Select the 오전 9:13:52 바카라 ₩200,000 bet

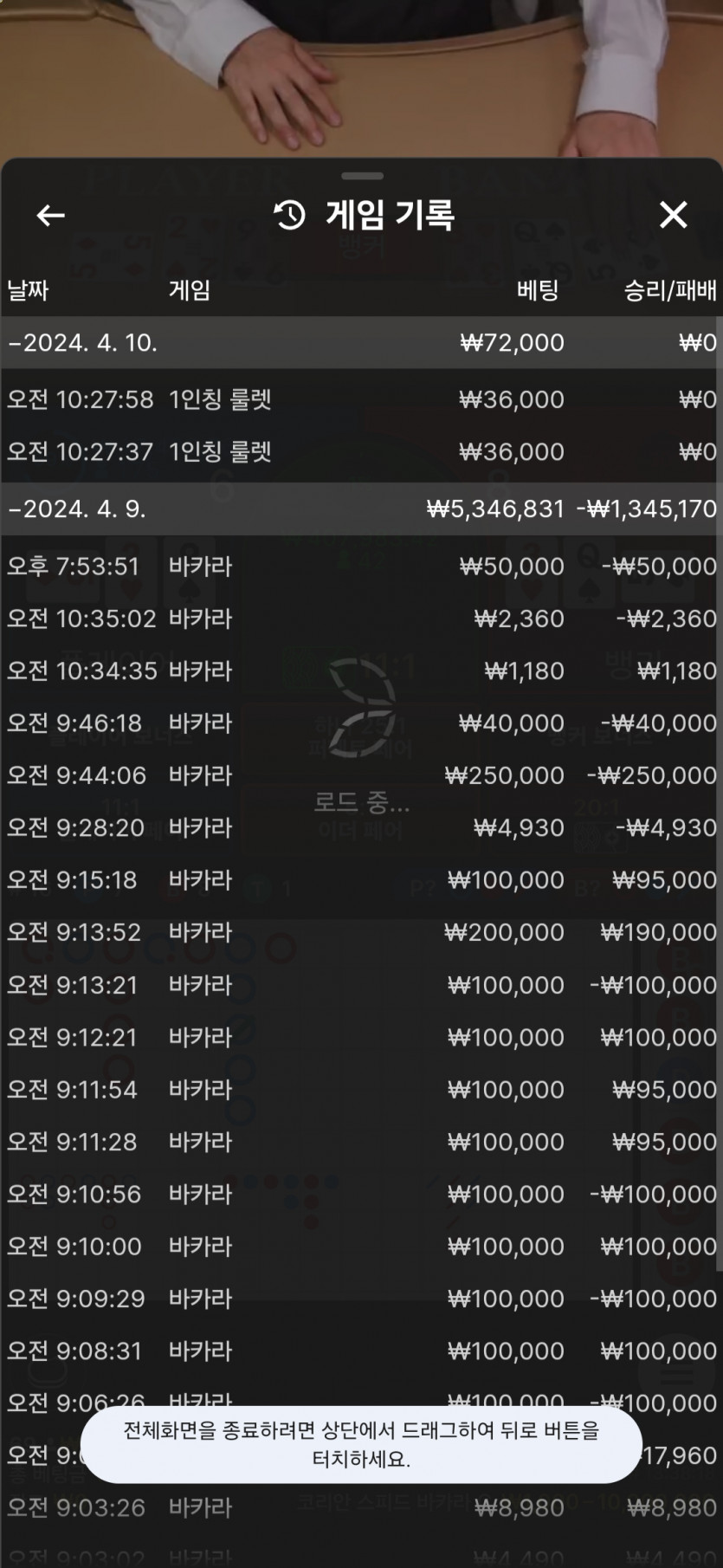[361, 932]
